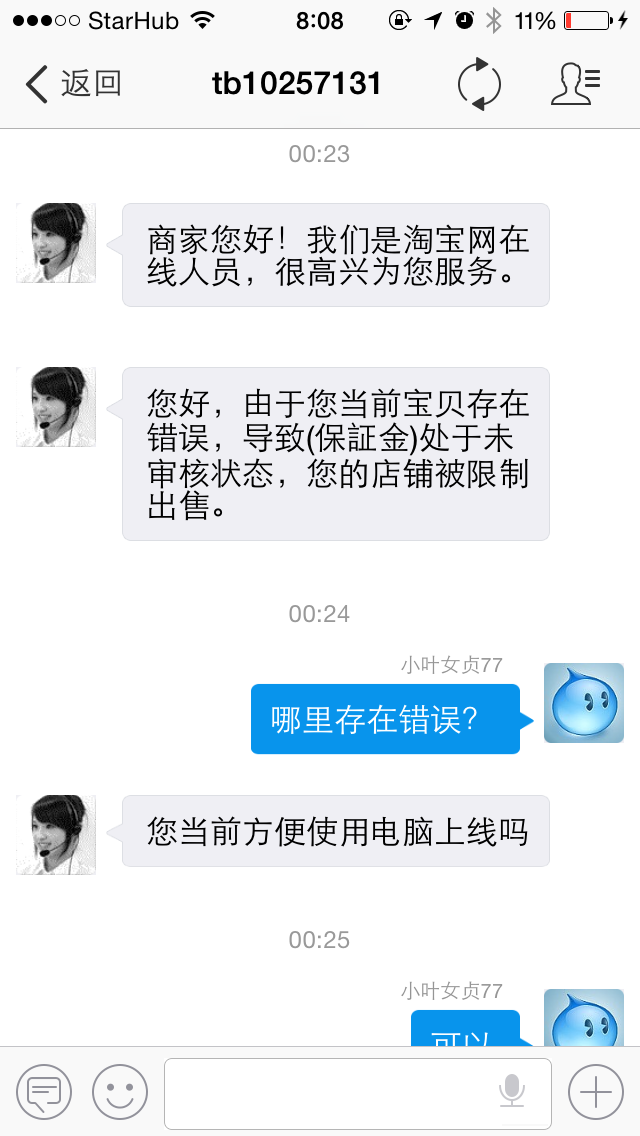Tap the agent avatar beside 商家您好 message
Screen dimensions: 640x1136
[x=56, y=243]
